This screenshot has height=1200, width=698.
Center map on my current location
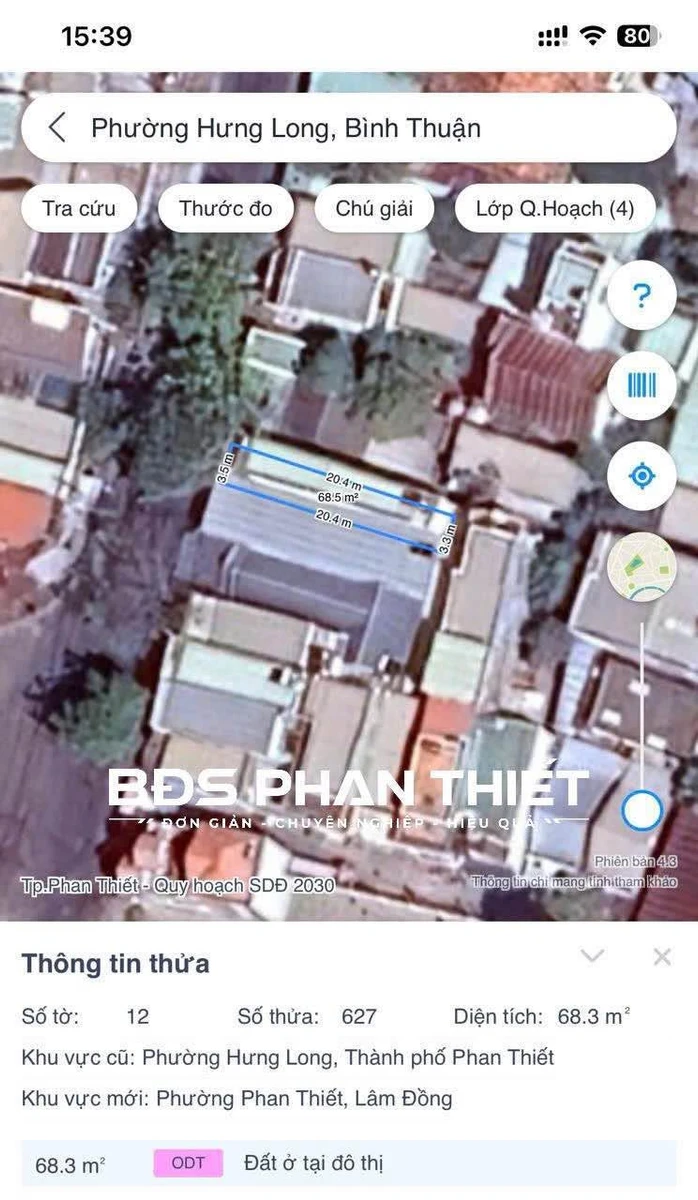(x=642, y=476)
